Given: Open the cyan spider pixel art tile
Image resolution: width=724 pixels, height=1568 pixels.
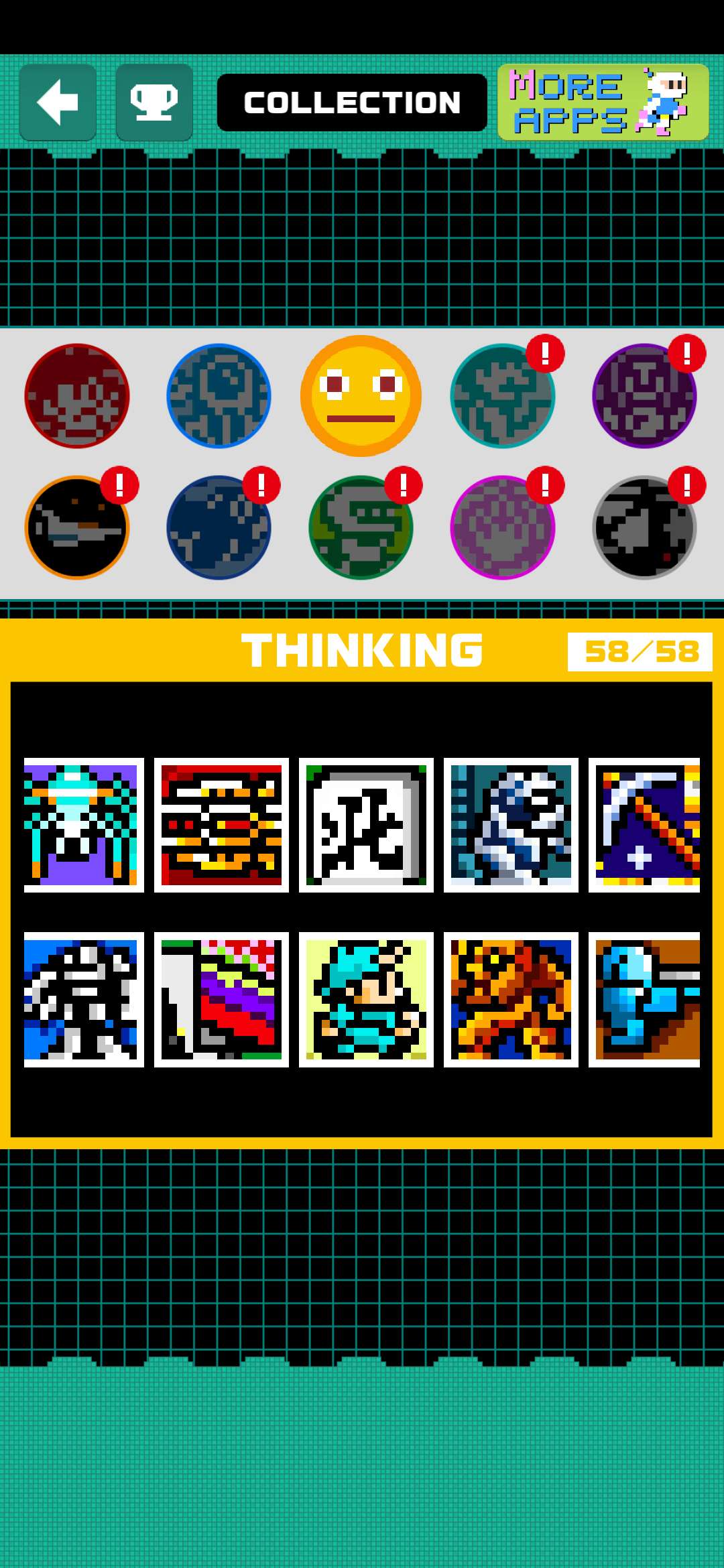Looking at the screenshot, I should (84, 825).
